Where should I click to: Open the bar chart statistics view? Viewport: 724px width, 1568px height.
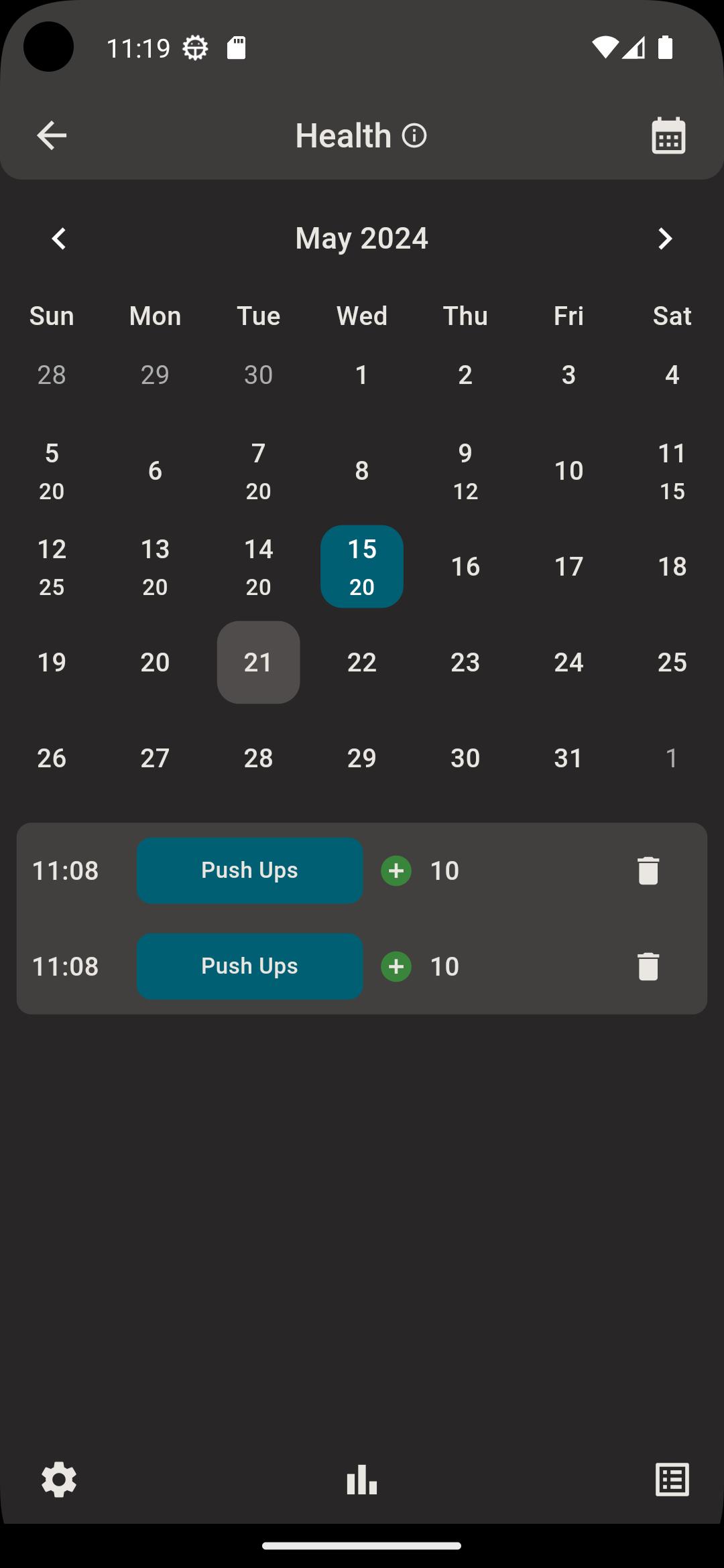pos(362,1479)
